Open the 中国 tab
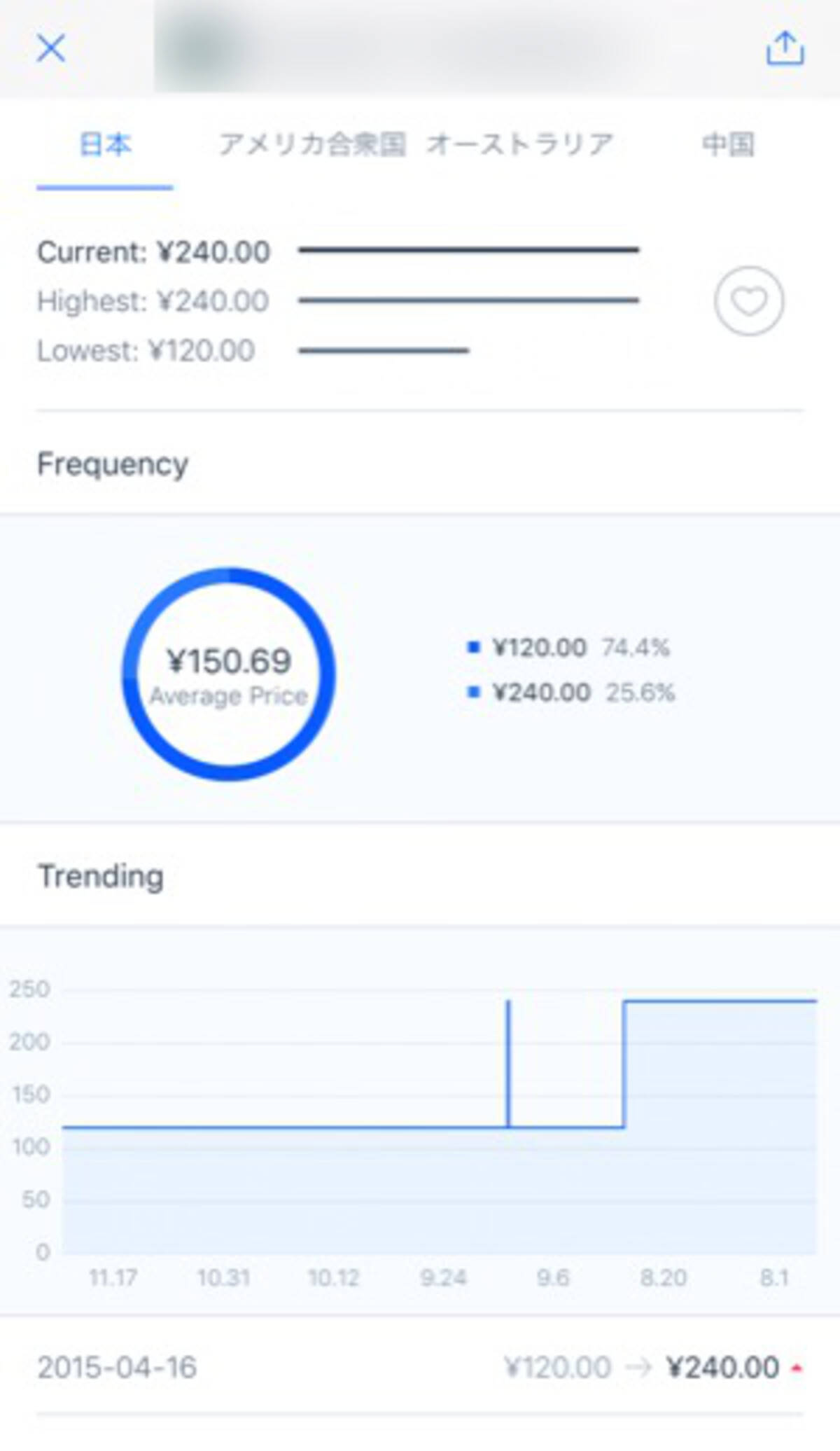Viewport: 840px width, 1451px height. pyautogui.click(x=728, y=144)
